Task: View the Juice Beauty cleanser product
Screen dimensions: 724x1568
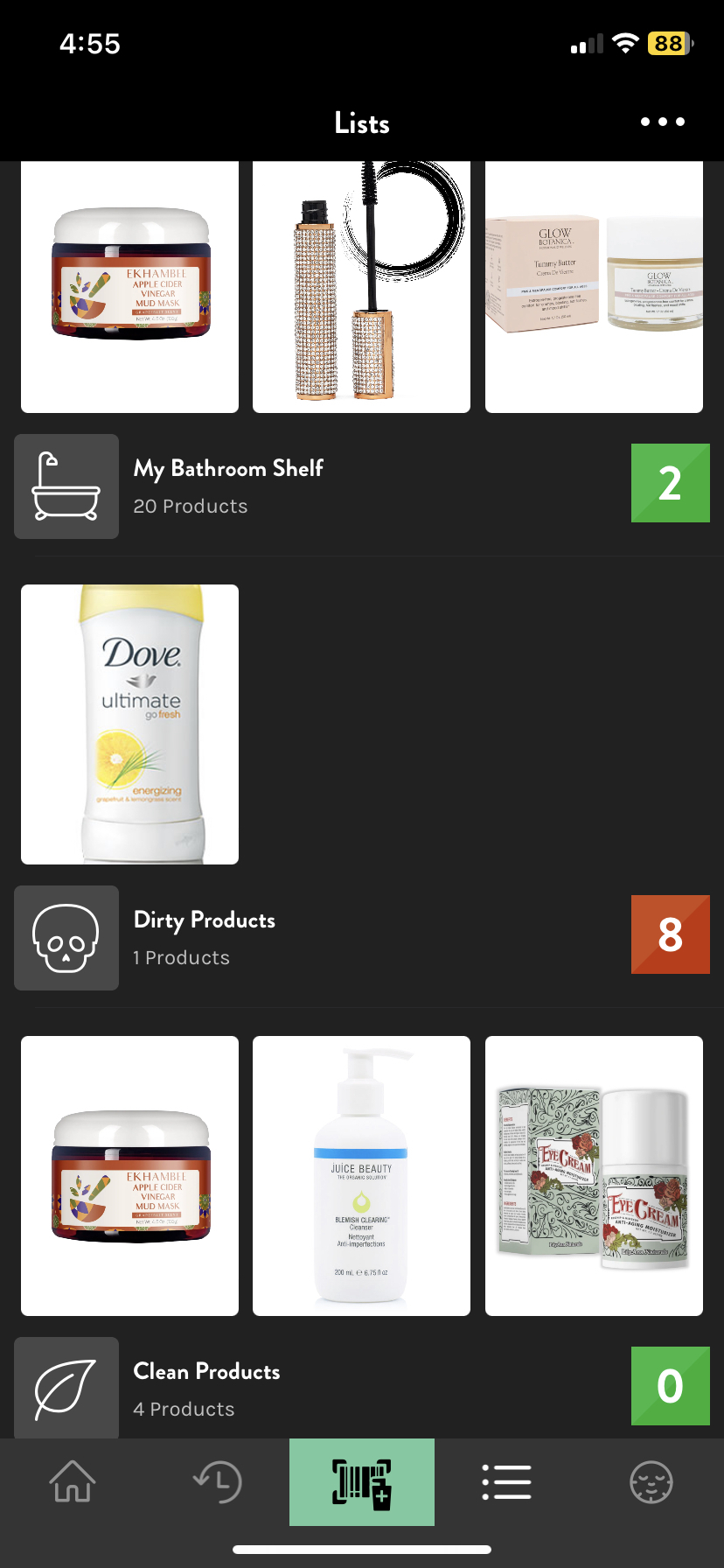Action: tap(361, 1176)
